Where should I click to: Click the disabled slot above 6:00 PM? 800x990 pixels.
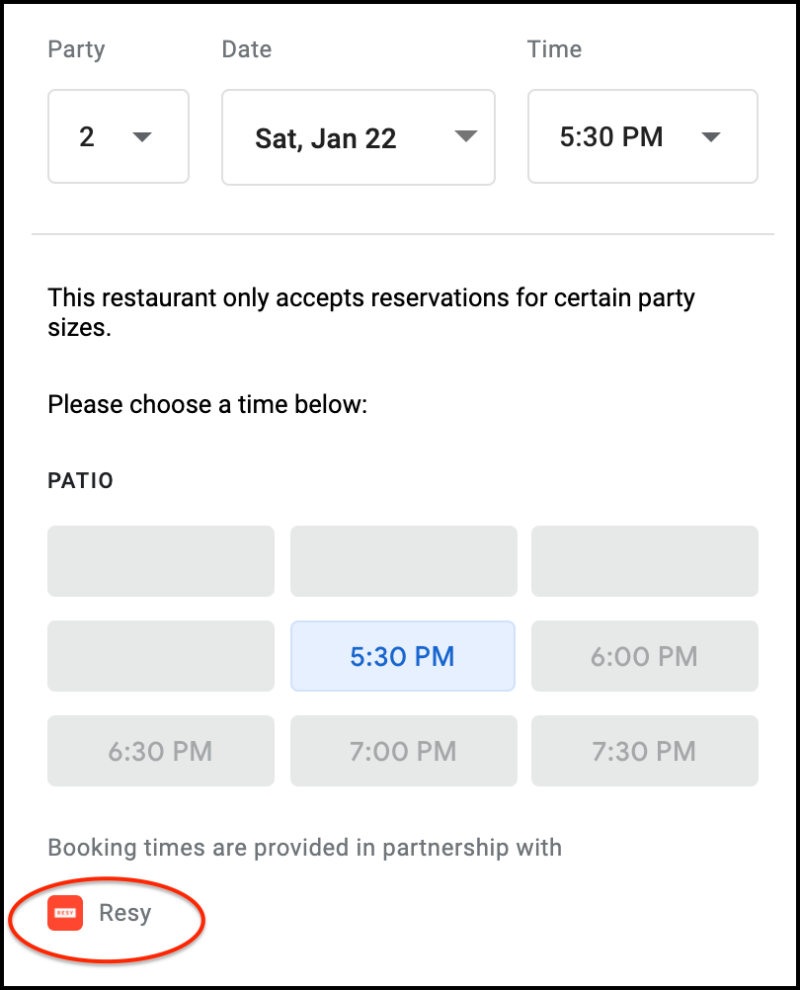(x=644, y=561)
